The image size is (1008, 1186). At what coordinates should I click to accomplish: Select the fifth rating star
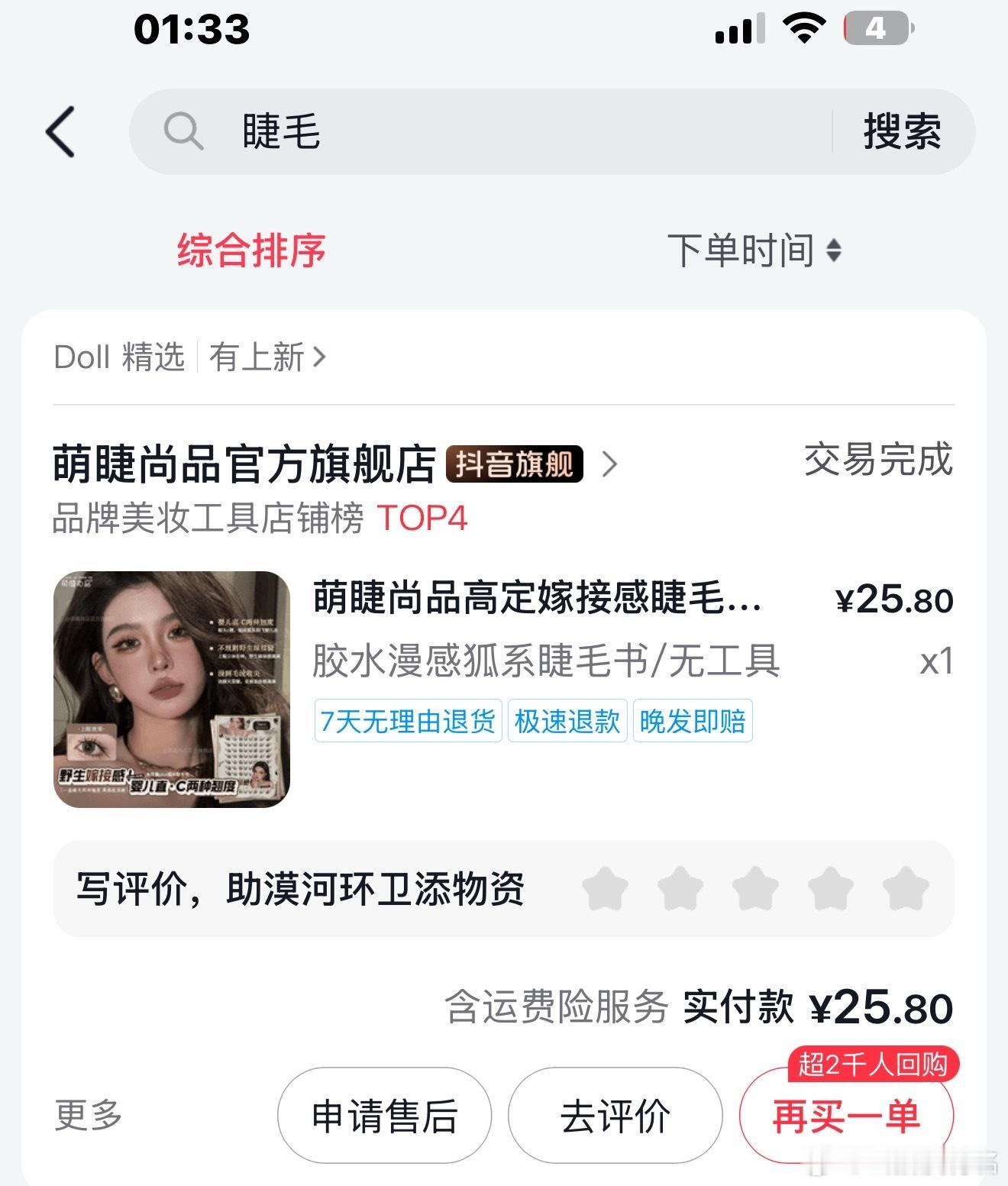pyautogui.click(x=906, y=890)
